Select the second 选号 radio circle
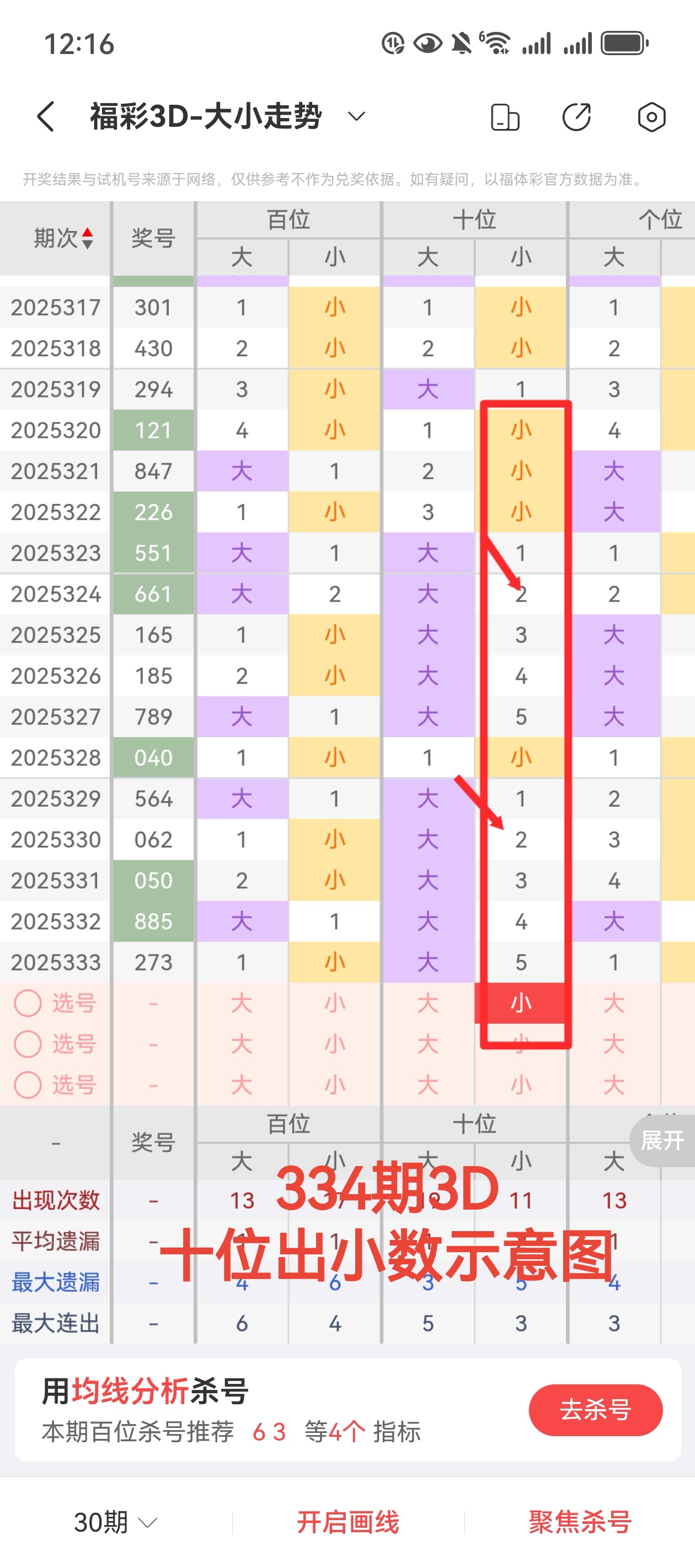This screenshot has width=695, height=1568. (x=28, y=1043)
